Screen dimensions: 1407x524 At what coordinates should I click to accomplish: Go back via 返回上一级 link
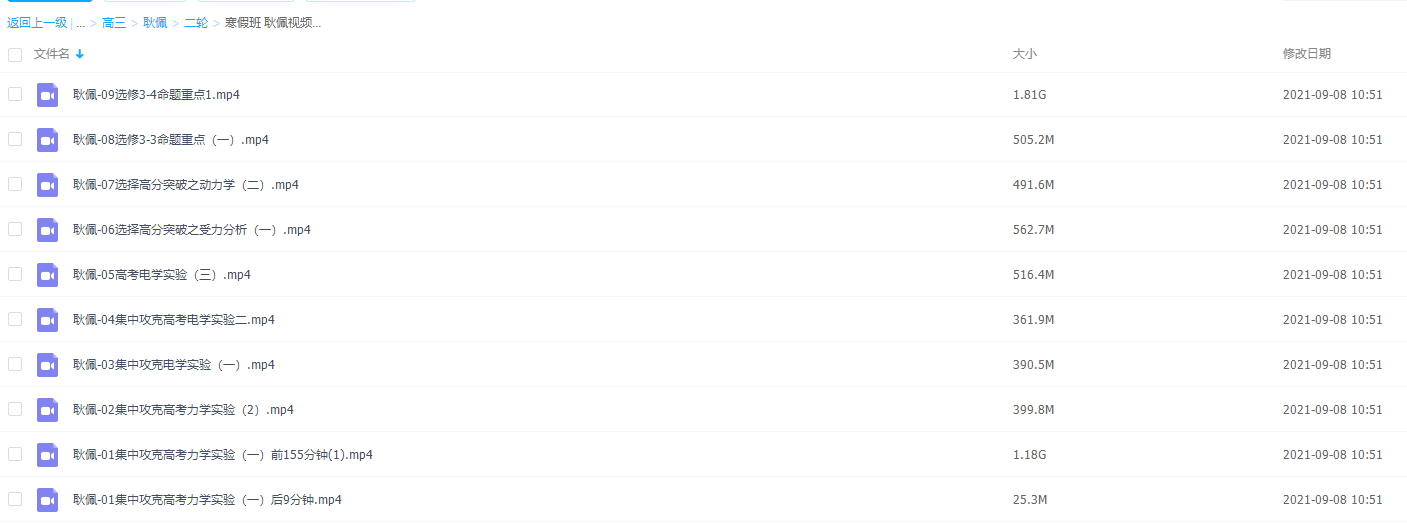[x=37, y=23]
